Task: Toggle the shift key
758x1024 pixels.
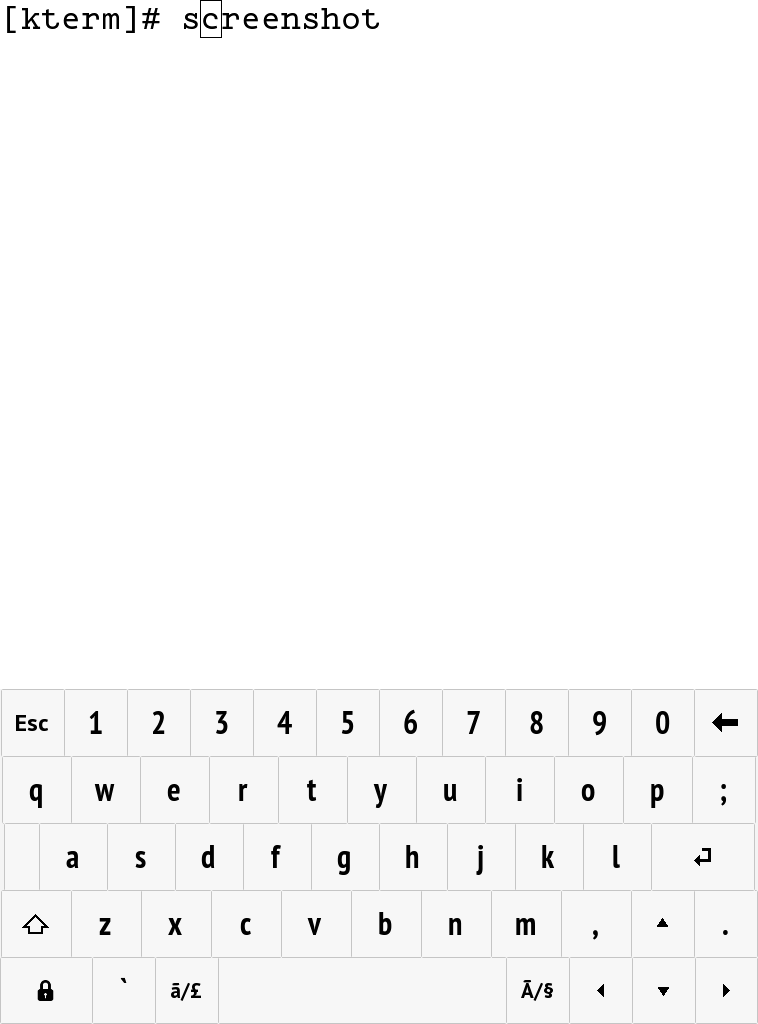Action: coord(36,925)
